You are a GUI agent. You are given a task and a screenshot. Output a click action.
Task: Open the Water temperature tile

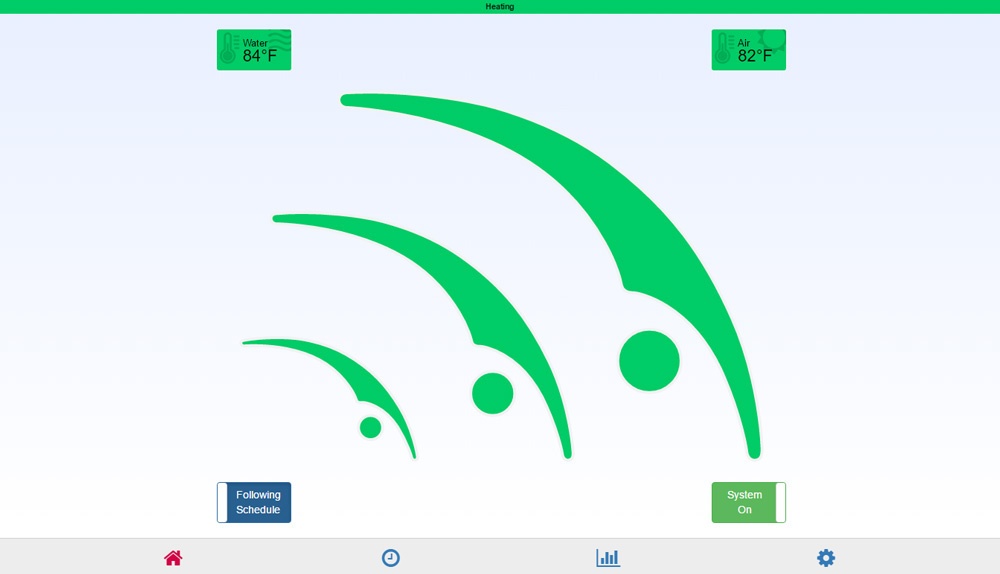pos(254,50)
